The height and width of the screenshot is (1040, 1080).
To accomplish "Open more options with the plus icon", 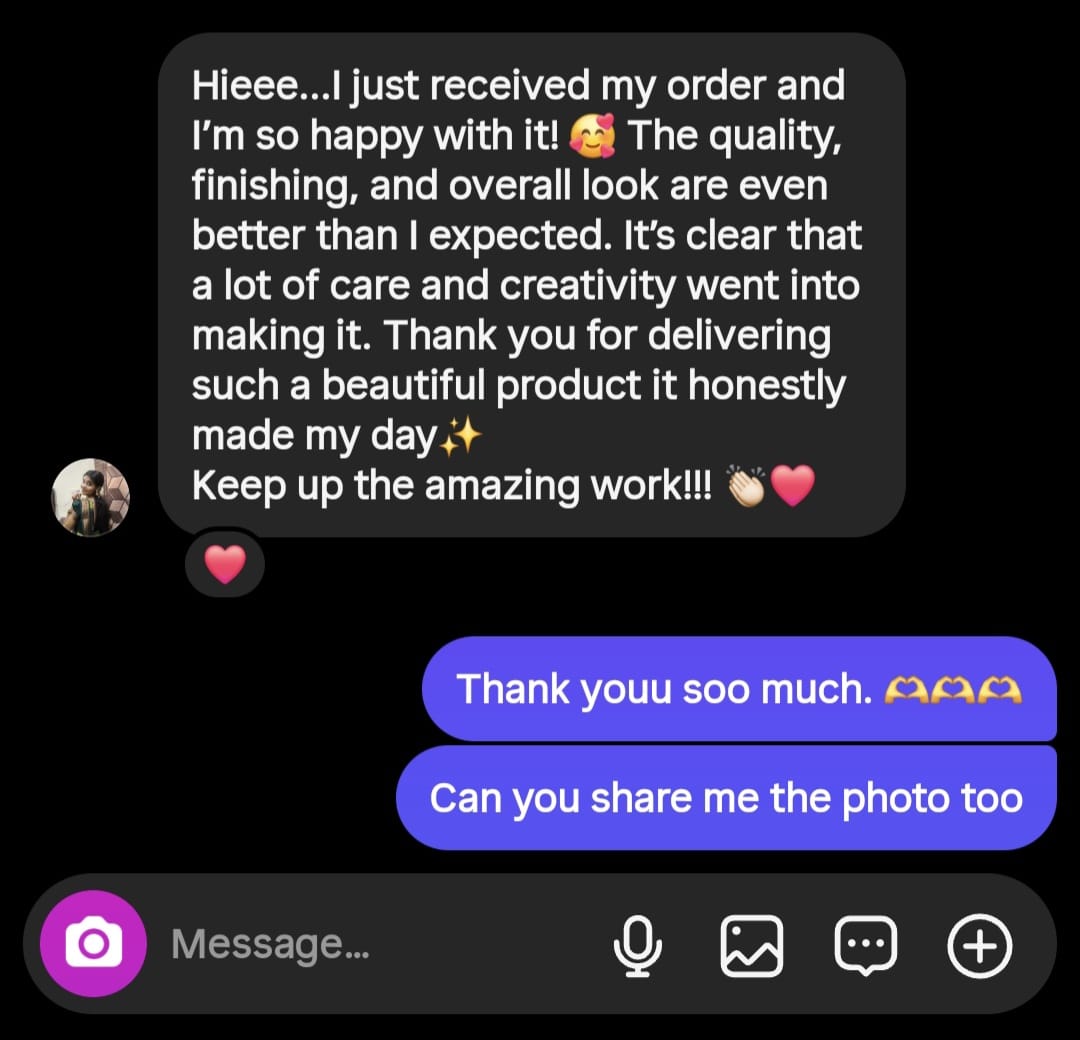I will 979,944.
